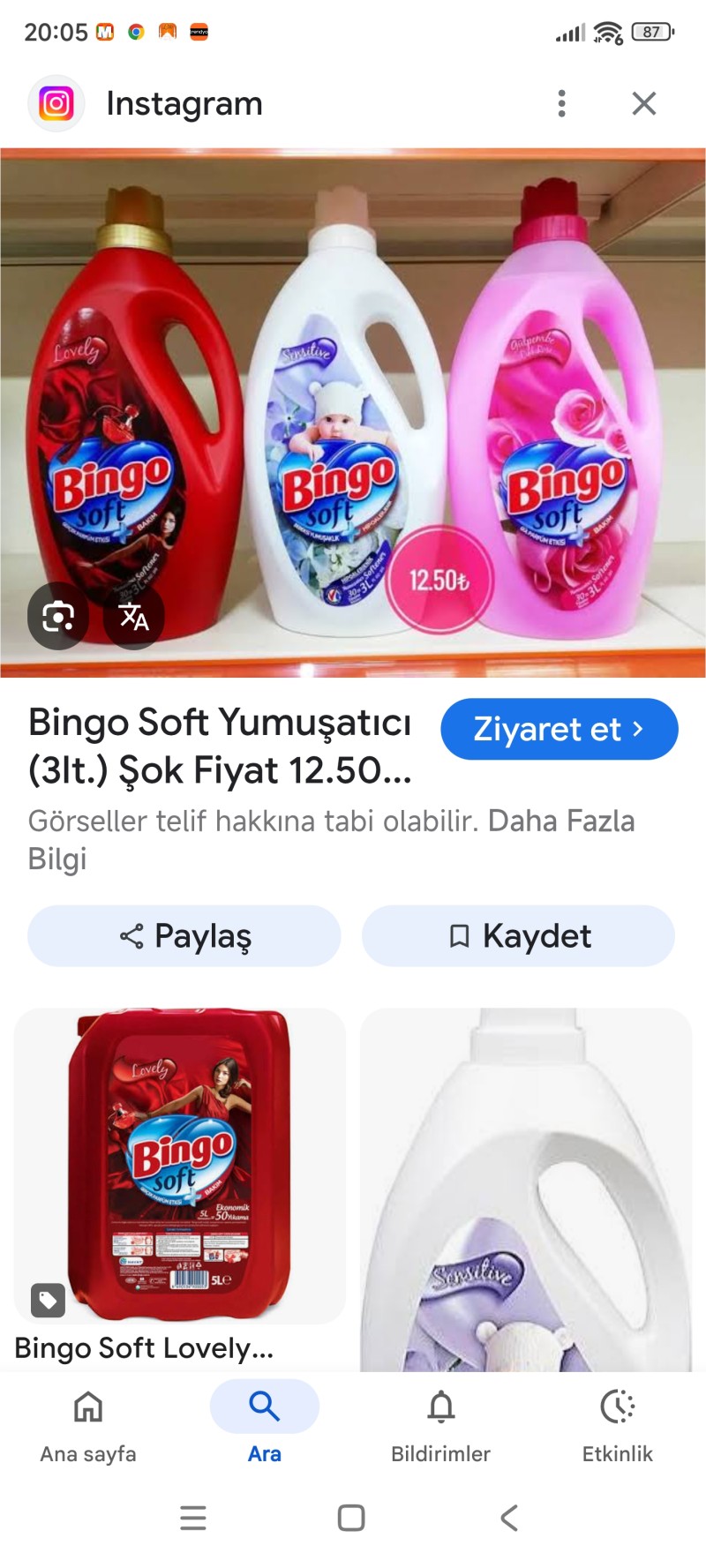Open the white Sensitive bottle result
Image resolution: width=706 pixels, height=1568 pixels.
click(x=526, y=1191)
